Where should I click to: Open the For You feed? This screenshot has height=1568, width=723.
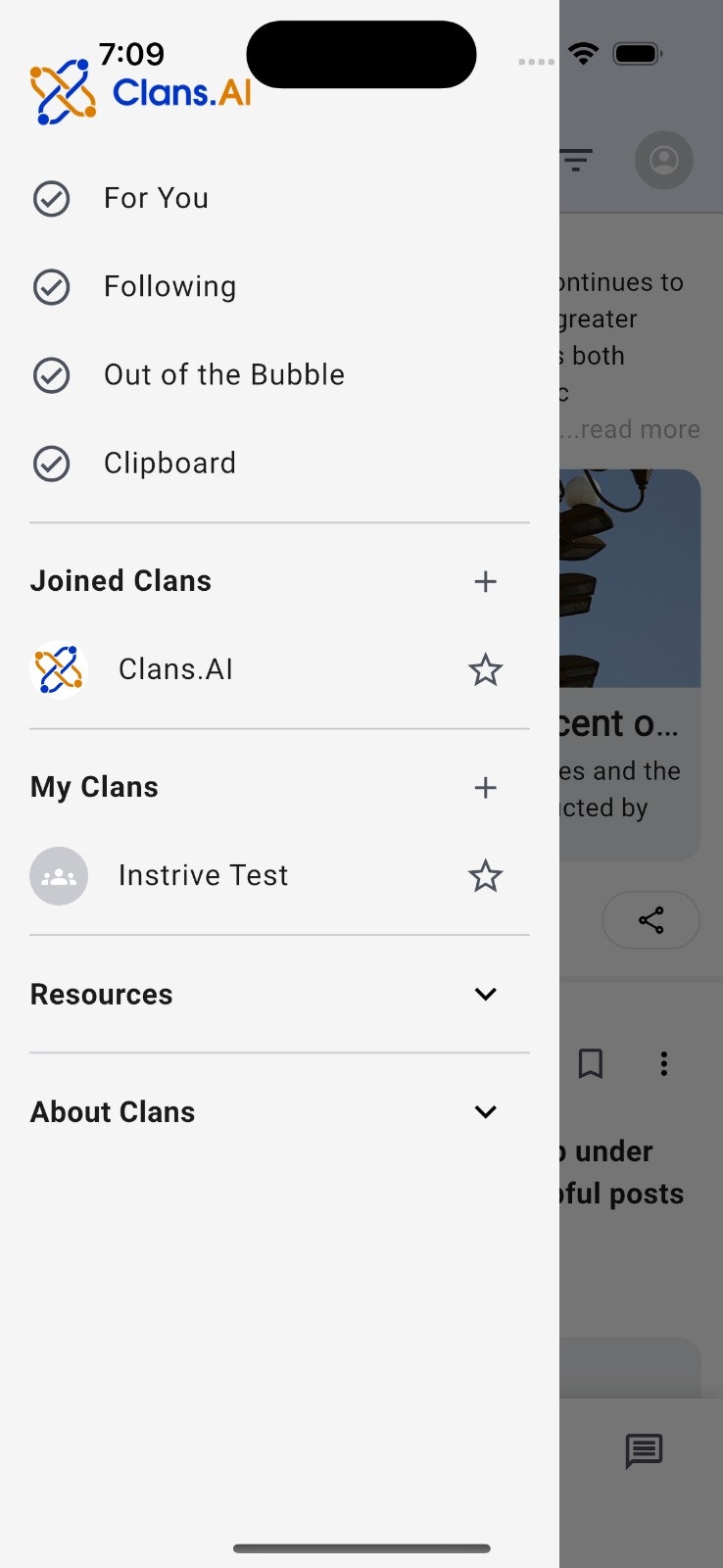pos(156,198)
